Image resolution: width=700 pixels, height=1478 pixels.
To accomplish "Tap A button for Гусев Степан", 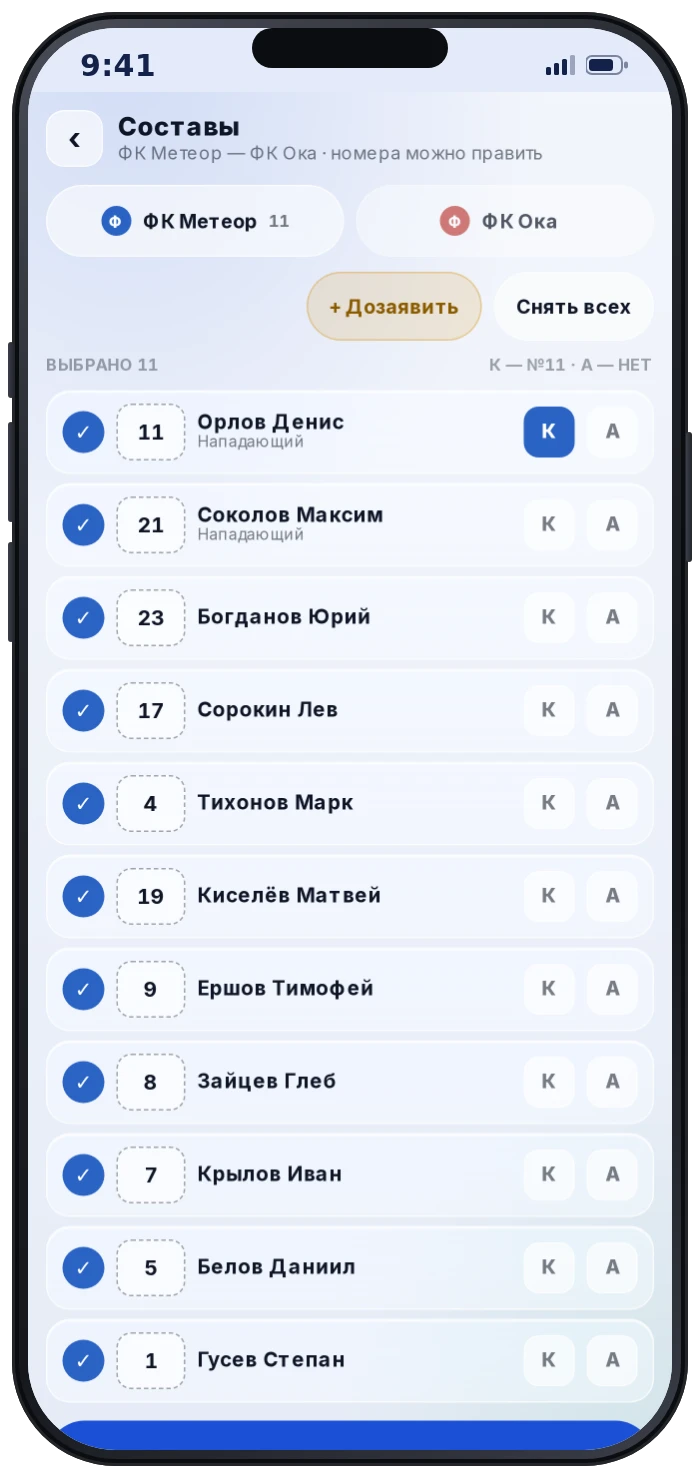I will (612, 1360).
